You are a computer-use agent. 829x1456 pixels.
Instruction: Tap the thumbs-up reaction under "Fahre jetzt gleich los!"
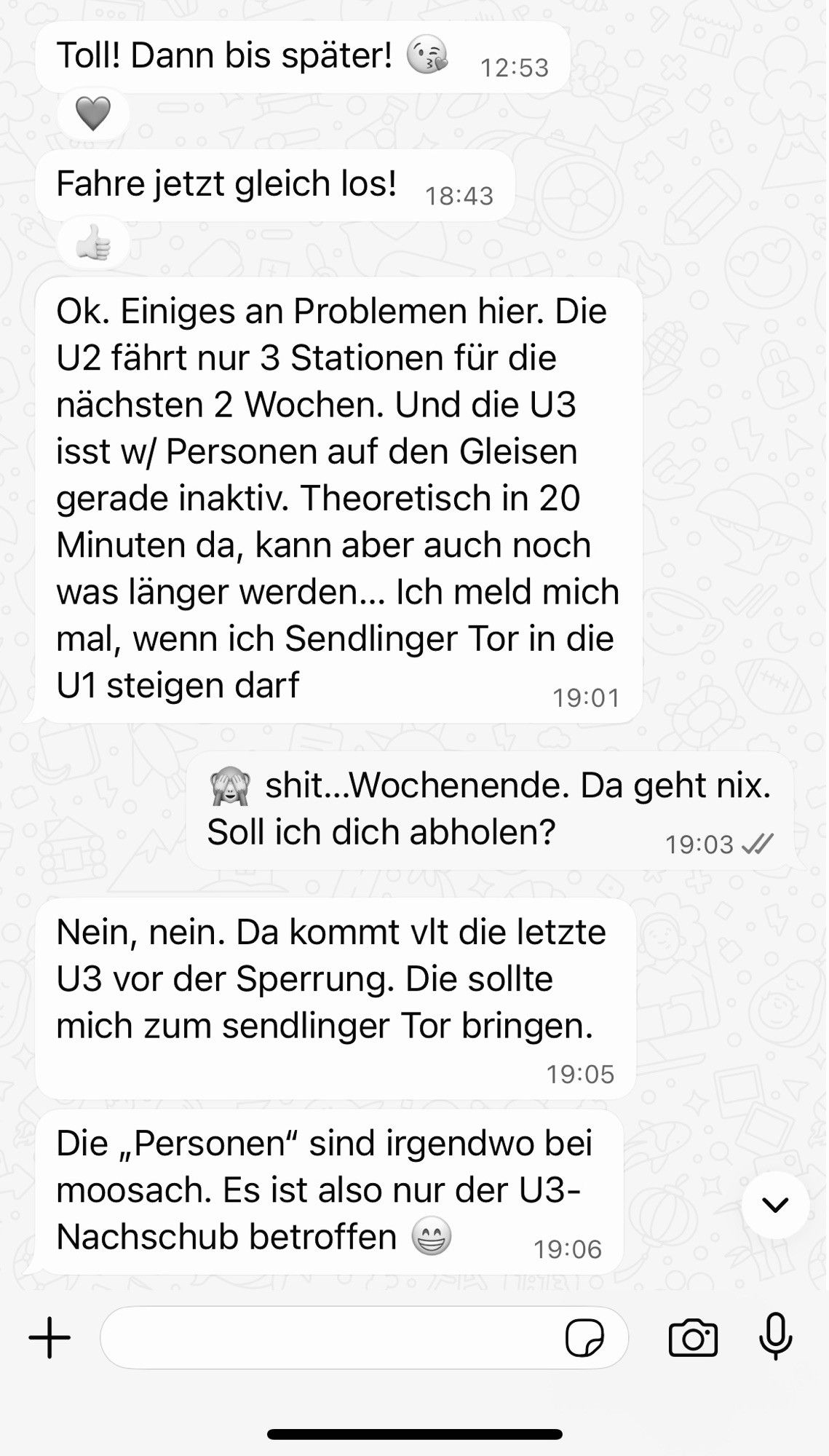click(93, 242)
